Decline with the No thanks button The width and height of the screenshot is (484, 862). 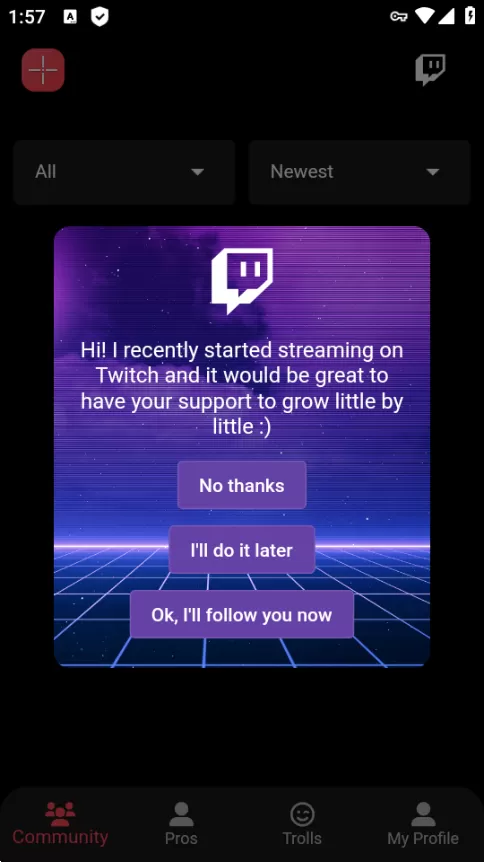tap(241, 485)
